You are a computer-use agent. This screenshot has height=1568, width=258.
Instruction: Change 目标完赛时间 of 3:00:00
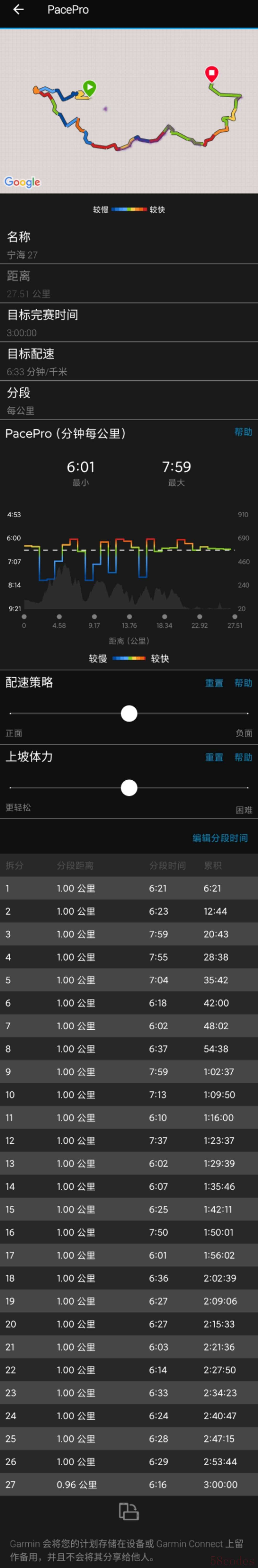129,323
